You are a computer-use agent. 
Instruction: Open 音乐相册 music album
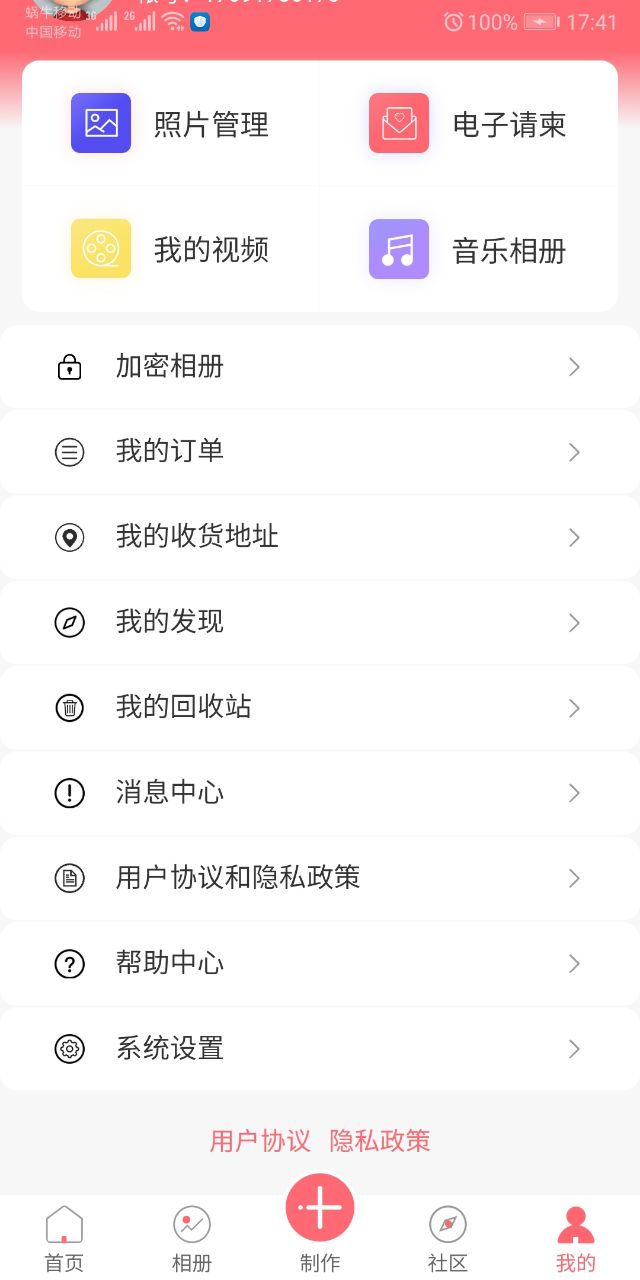click(x=468, y=249)
